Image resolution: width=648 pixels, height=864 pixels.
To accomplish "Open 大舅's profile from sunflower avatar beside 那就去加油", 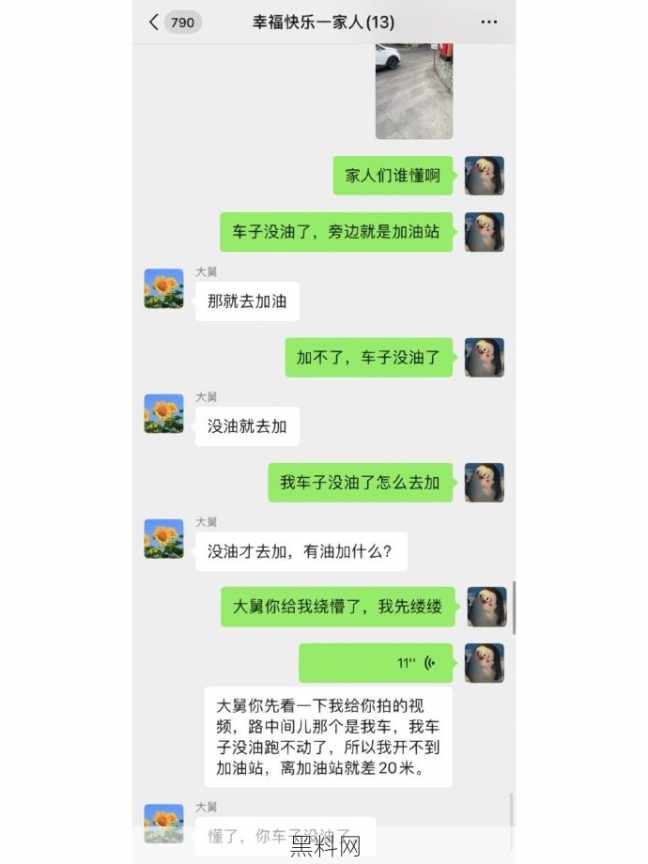I will 164,288.
